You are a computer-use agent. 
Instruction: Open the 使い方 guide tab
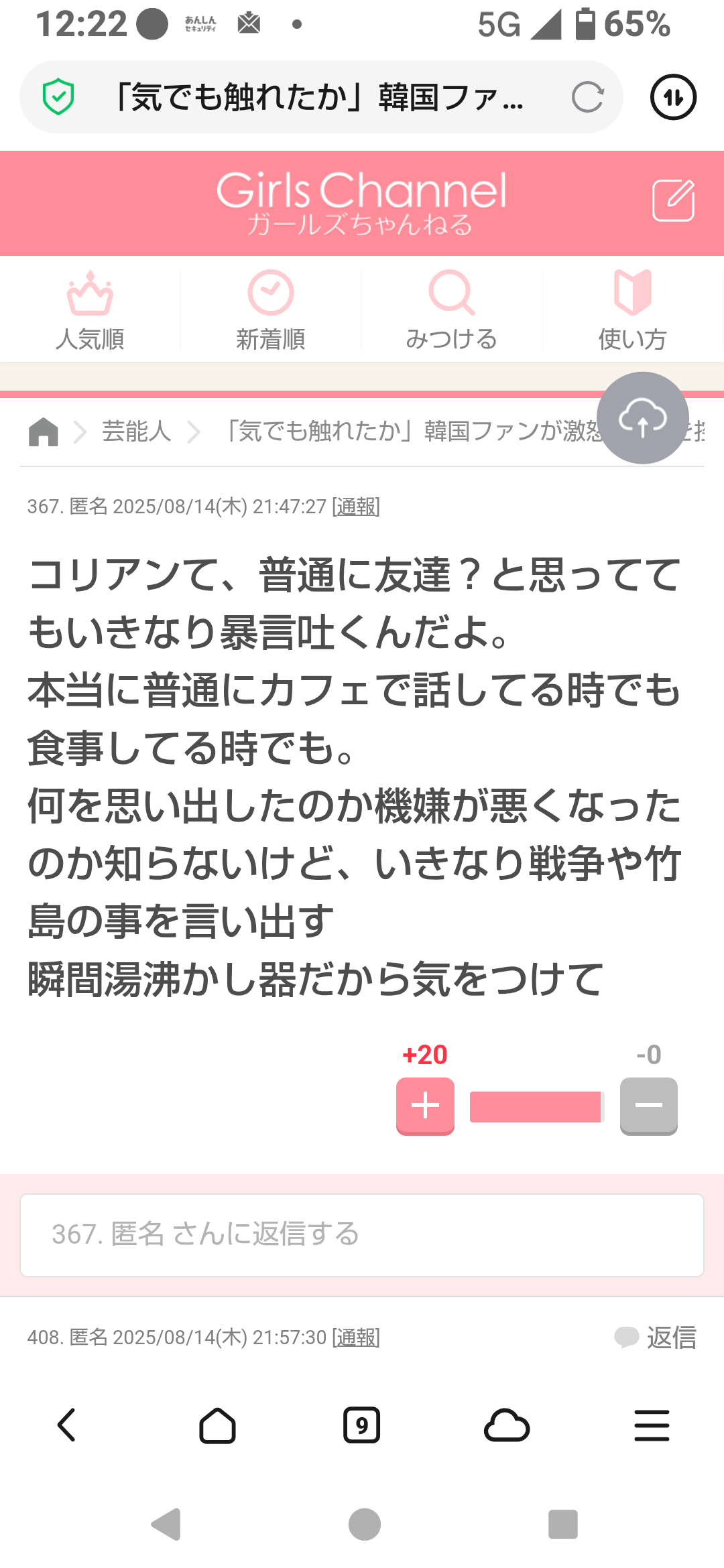[633, 310]
